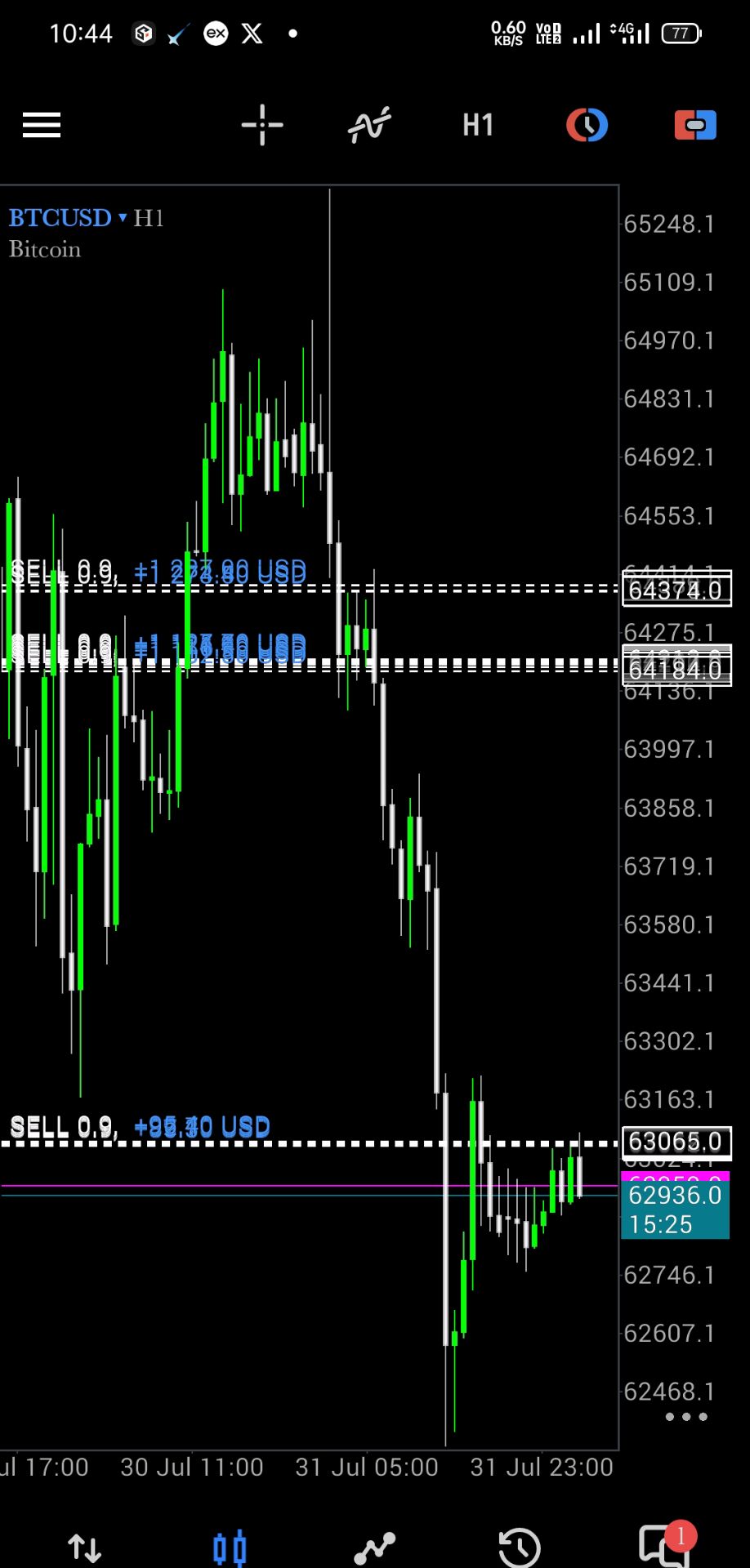Image resolution: width=750 pixels, height=1568 pixels.
Task: Switch to the History tab
Action: tap(520, 1547)
